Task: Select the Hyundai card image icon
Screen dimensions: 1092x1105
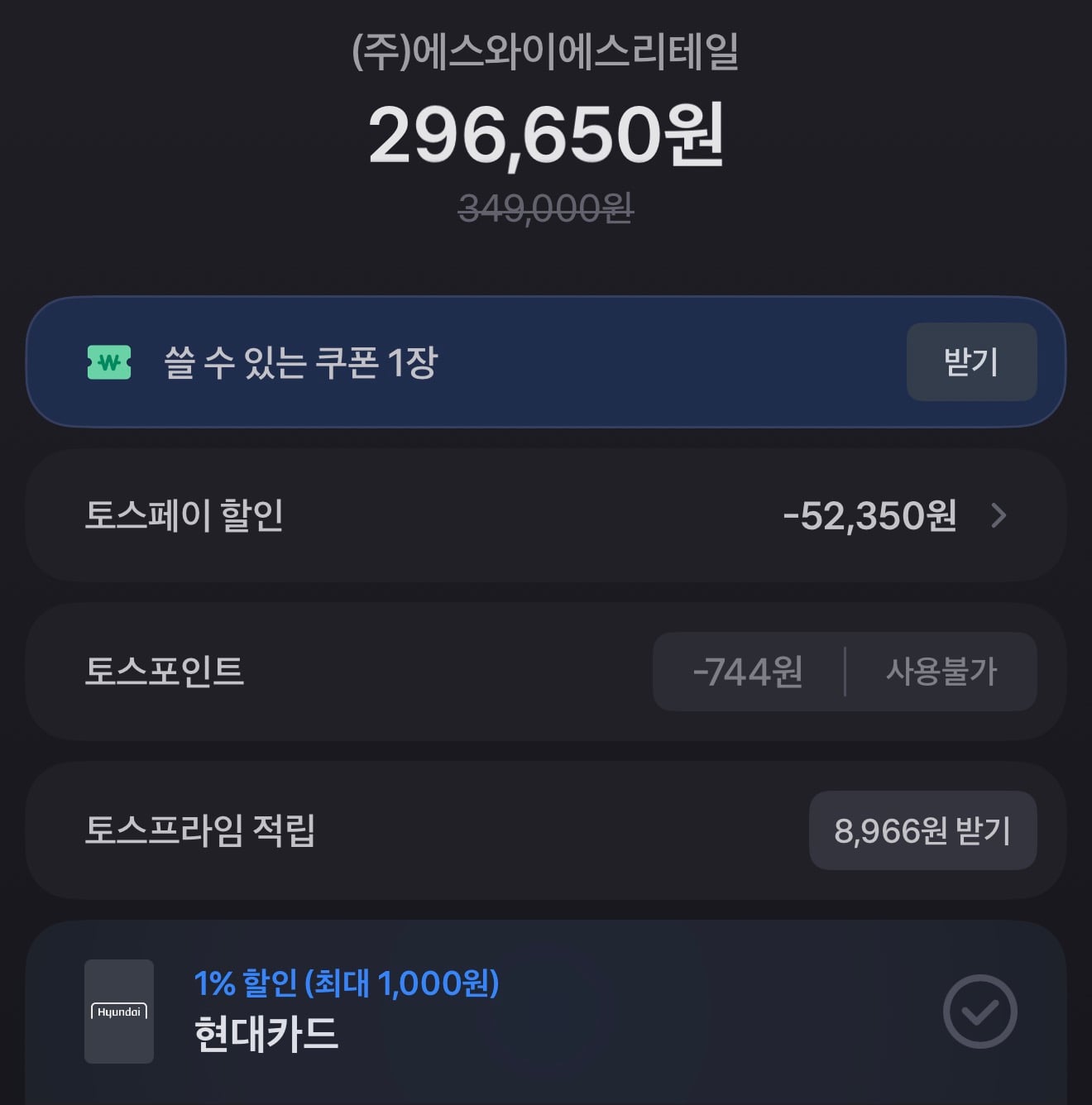Action: (118, 1011)
